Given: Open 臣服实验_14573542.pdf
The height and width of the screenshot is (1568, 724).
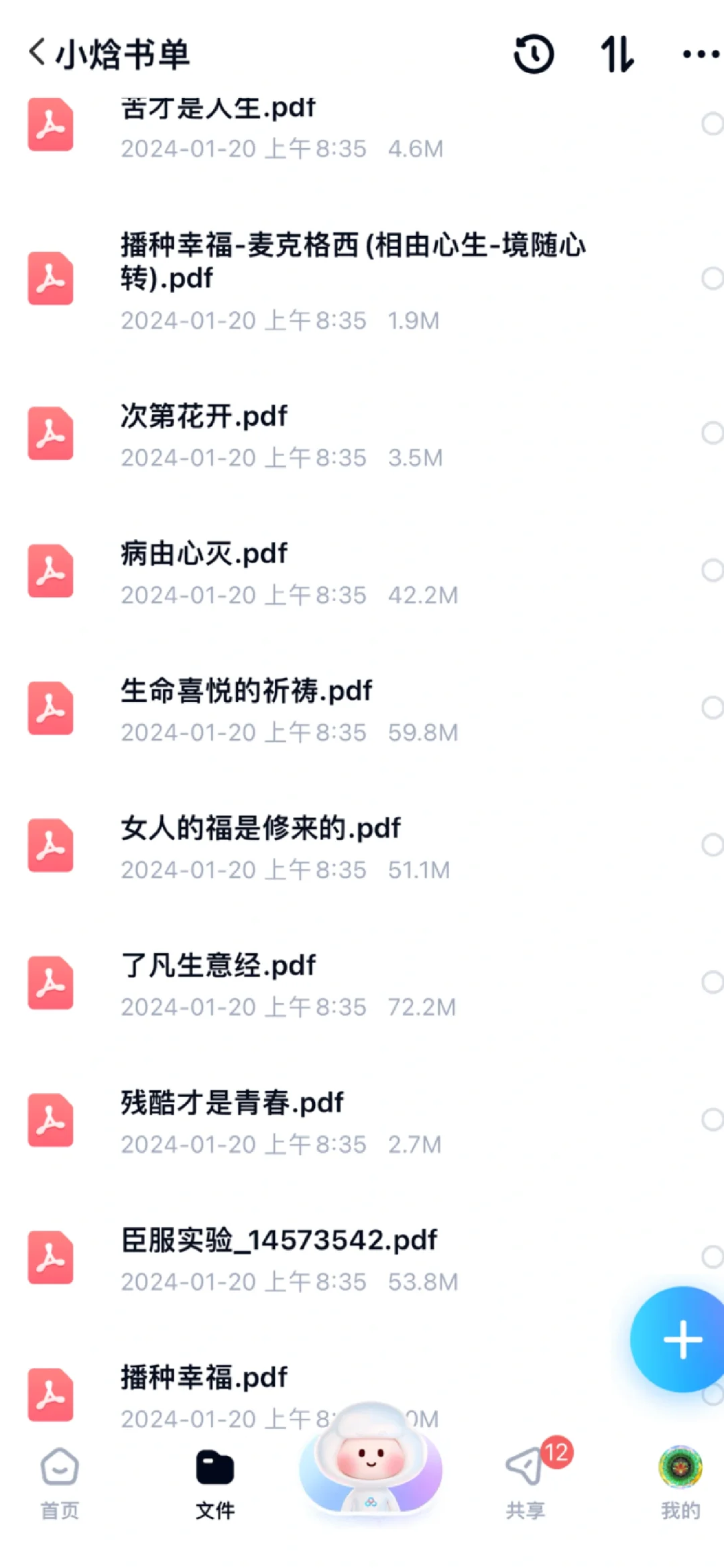Looking at the screenshot, I should point(362,1258).
